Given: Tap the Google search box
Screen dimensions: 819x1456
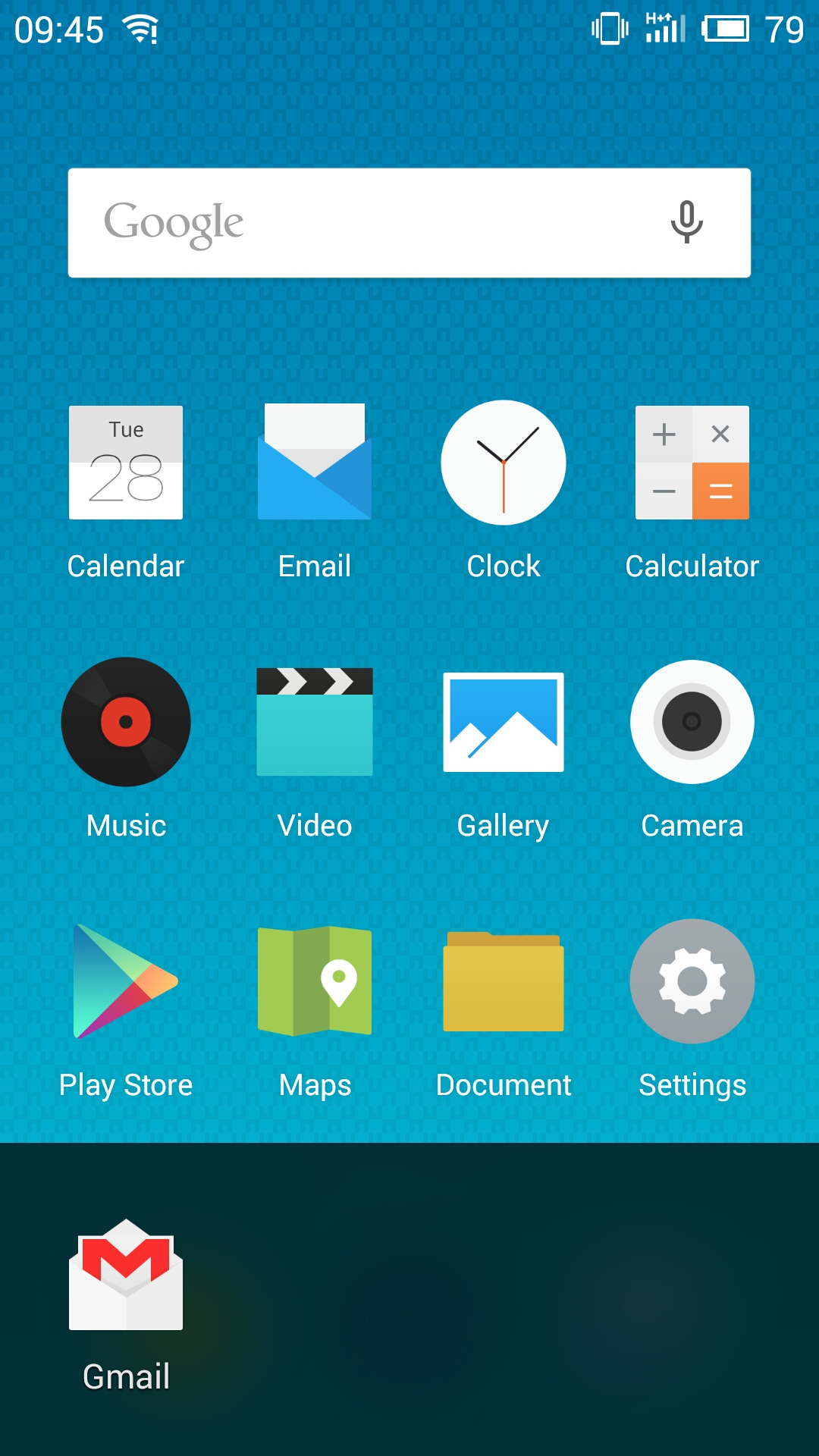Looking at the screenshot, I should (409, 223).
